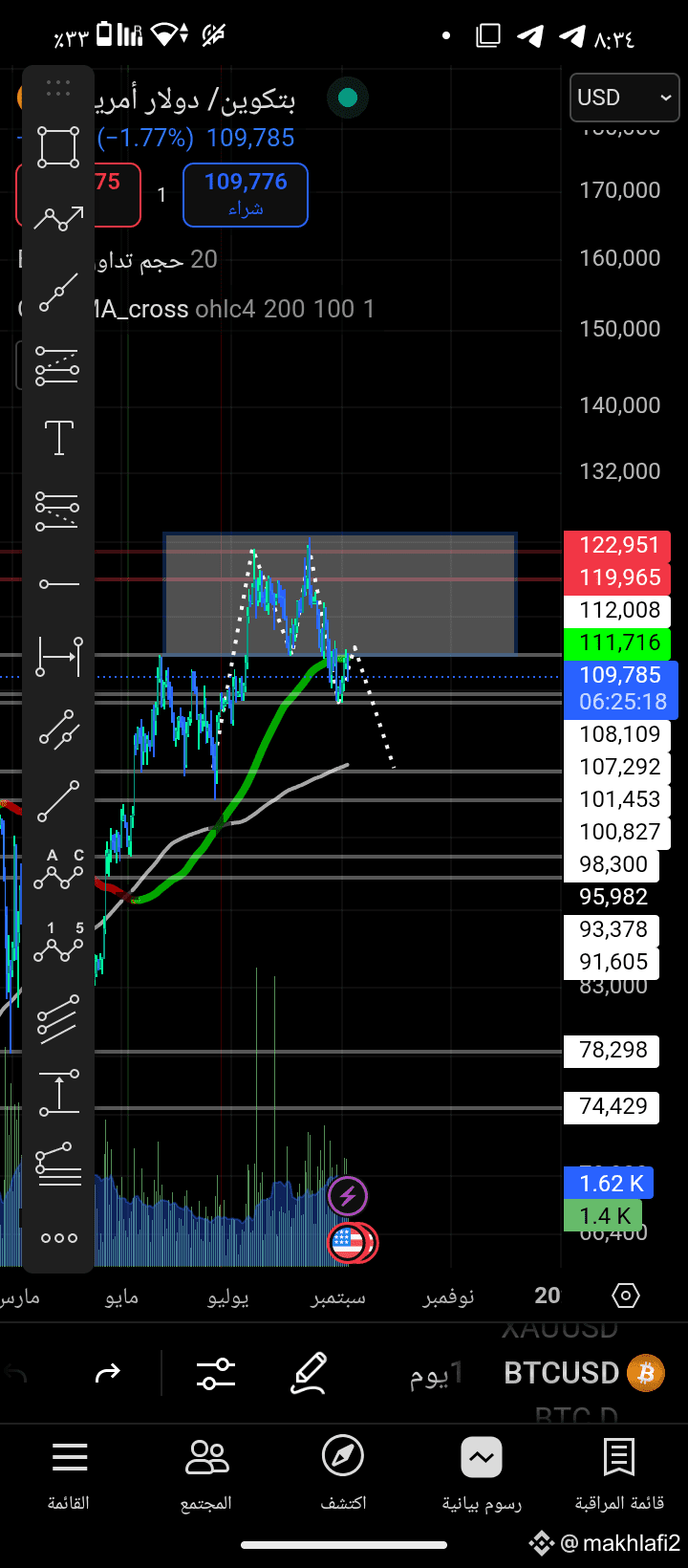Open the USD currency dropdown
The width and height of the screenshot is (688, 1568).
coord(624,98)
